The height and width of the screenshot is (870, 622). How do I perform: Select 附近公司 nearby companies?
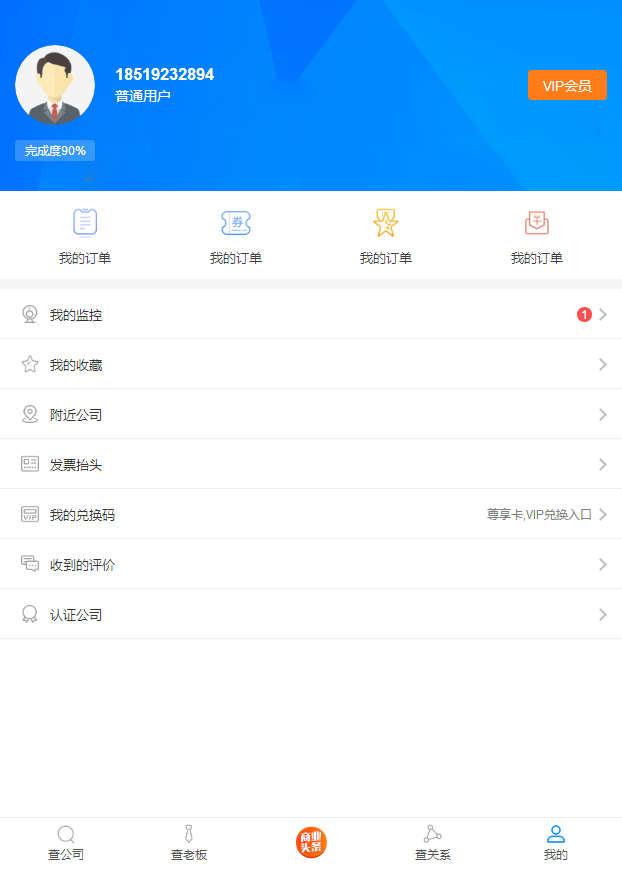click(311, 415)
